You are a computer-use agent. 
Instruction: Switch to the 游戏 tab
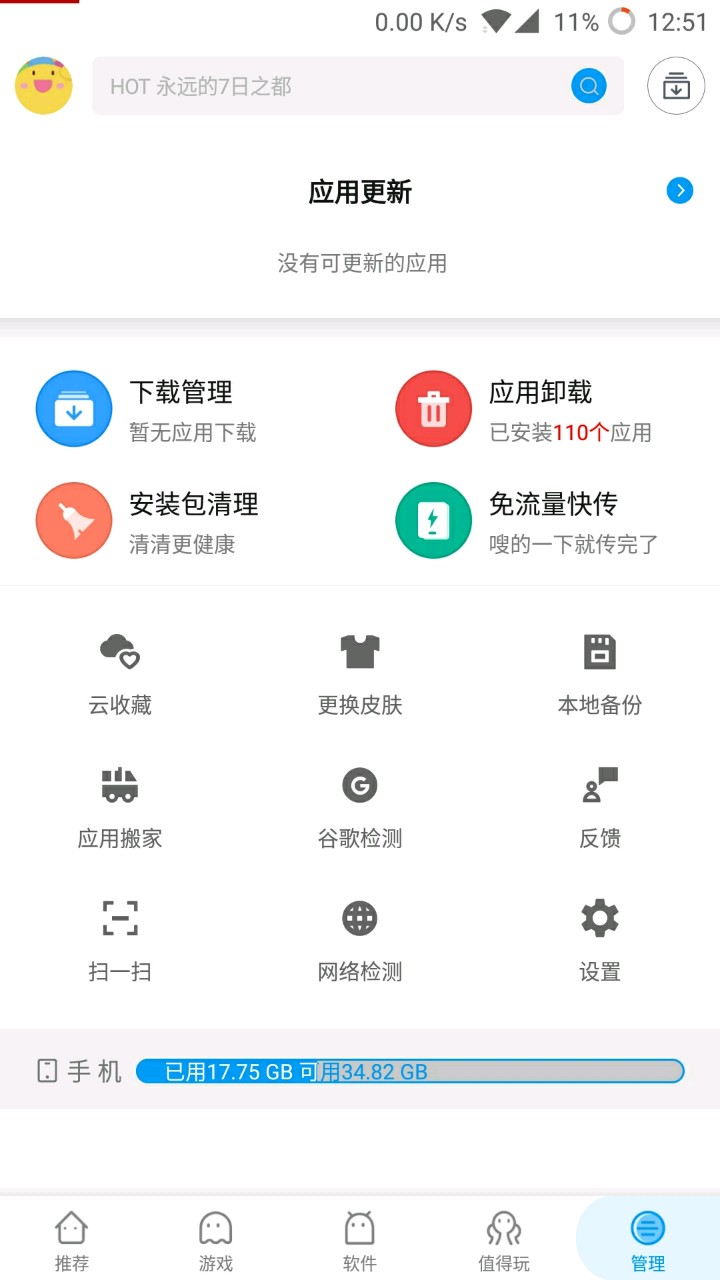pyautogui.click(x=216, y=1240)
